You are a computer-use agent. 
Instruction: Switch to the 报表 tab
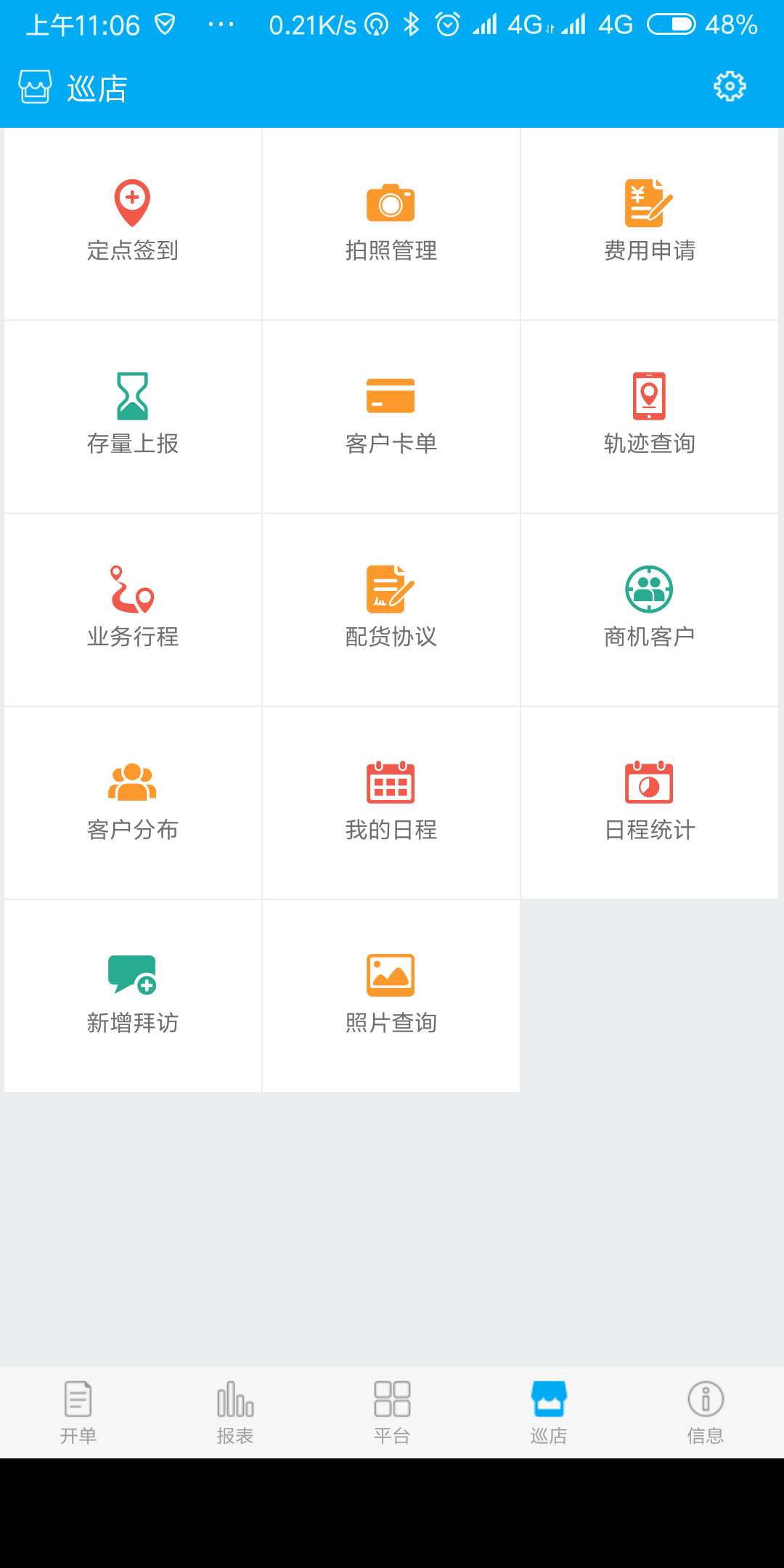[235, 1412]
